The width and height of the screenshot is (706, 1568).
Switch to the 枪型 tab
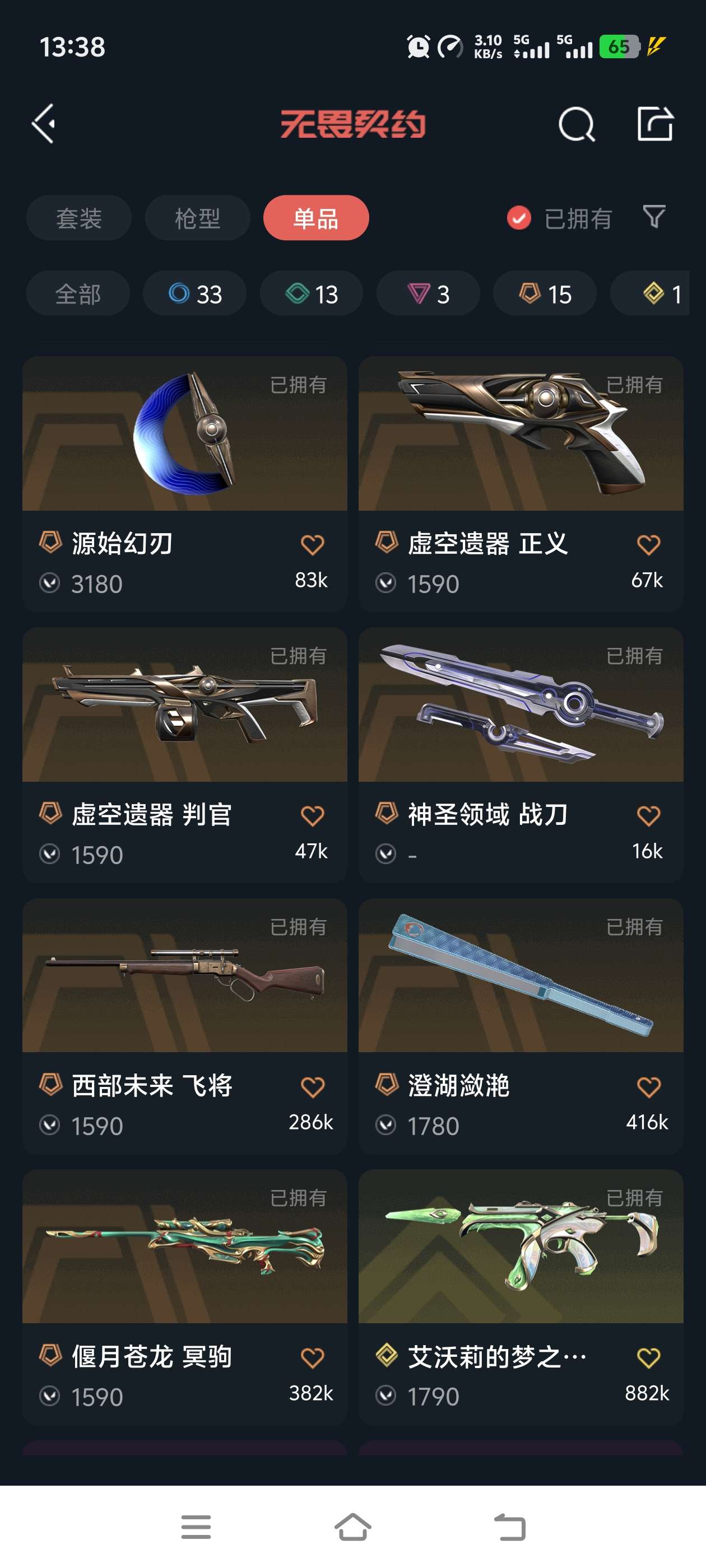[197, 218]
